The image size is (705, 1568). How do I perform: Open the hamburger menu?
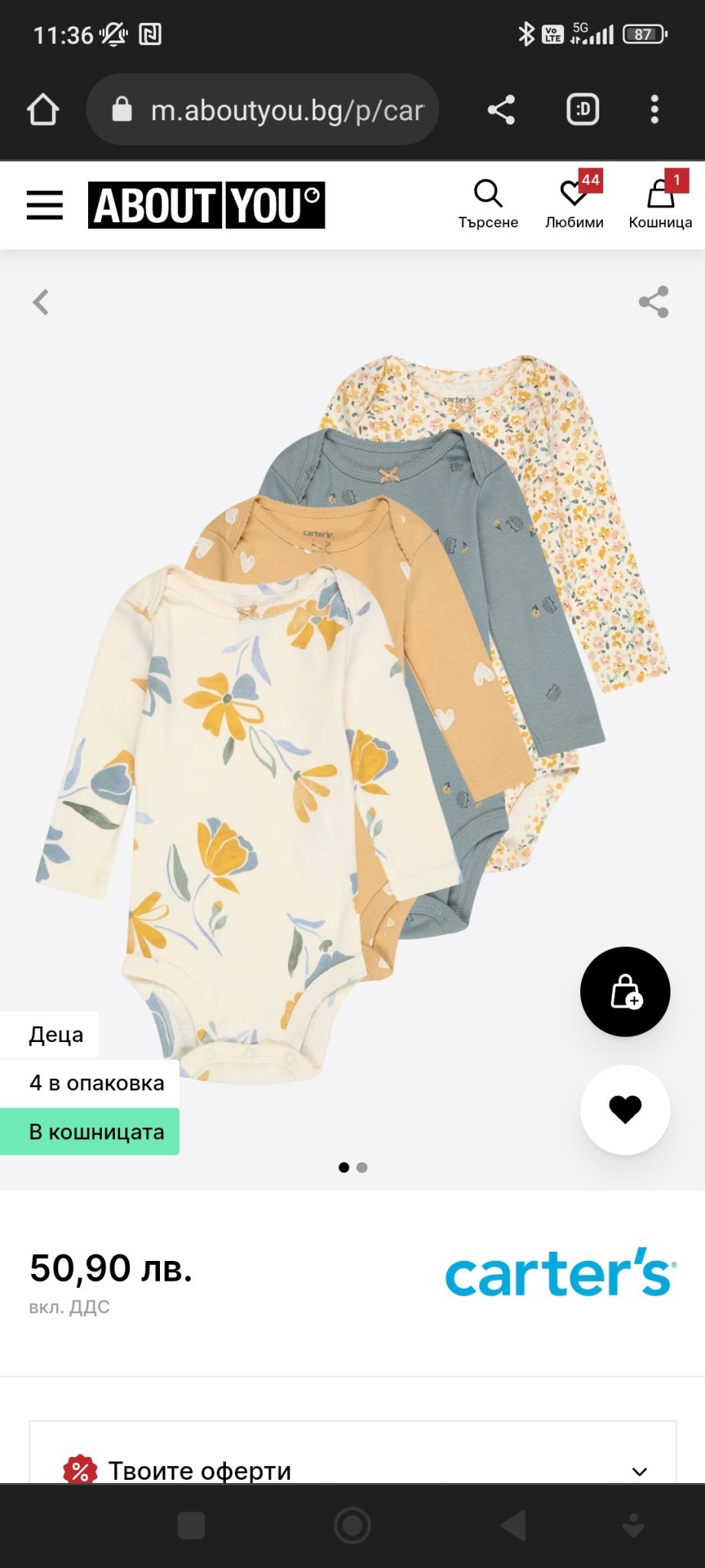(x=44, y=205)
